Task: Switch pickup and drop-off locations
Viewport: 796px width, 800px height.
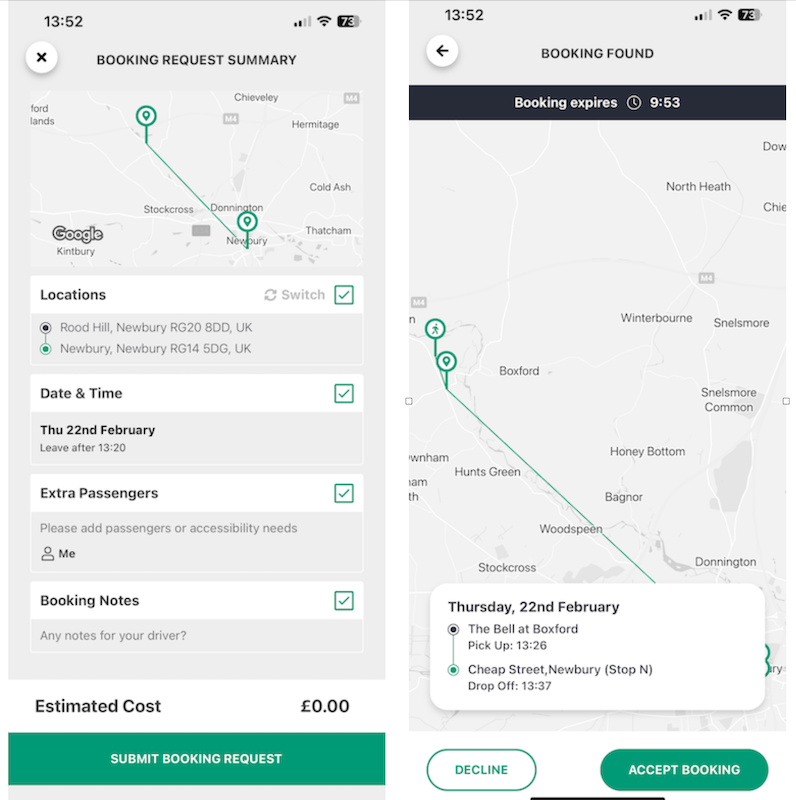Action: pyautogui.click(x=294, y=295)
